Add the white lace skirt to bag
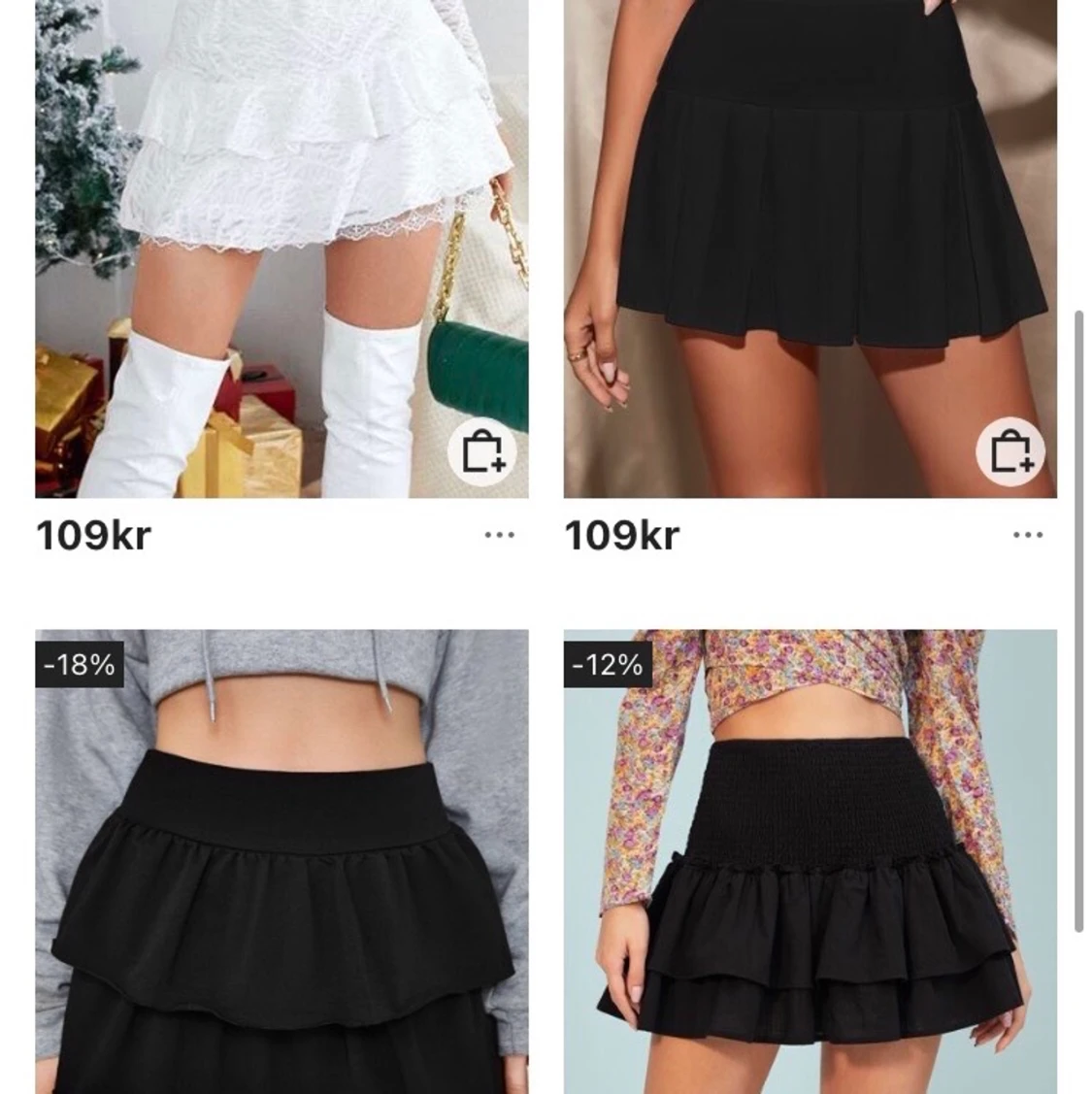This screenshot has width=1092, height=1094. point(482,452)
